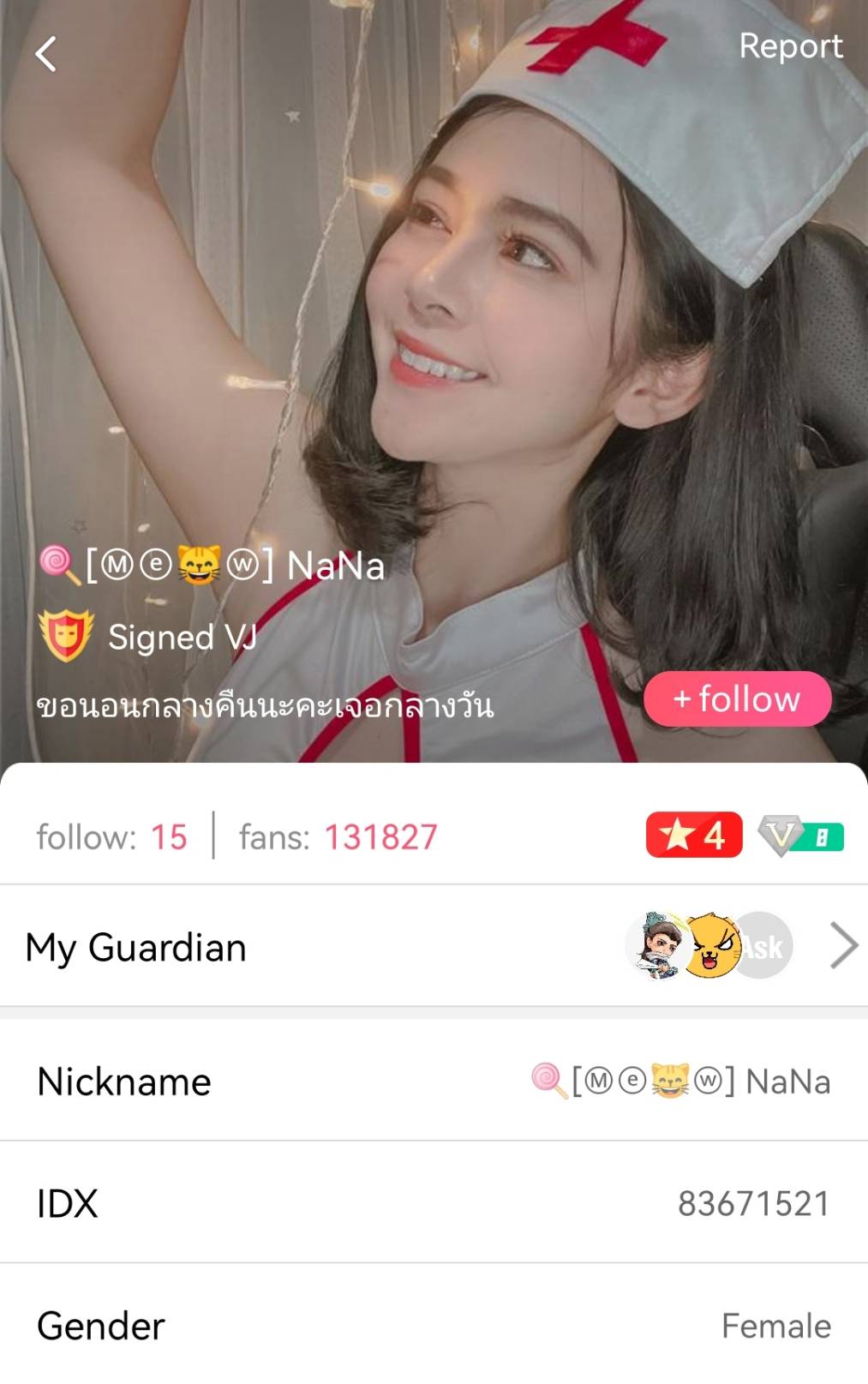Go back using the top-left arrow
Image resolution: width=868 pixels, height=1384 pixels.
[46, 54]
